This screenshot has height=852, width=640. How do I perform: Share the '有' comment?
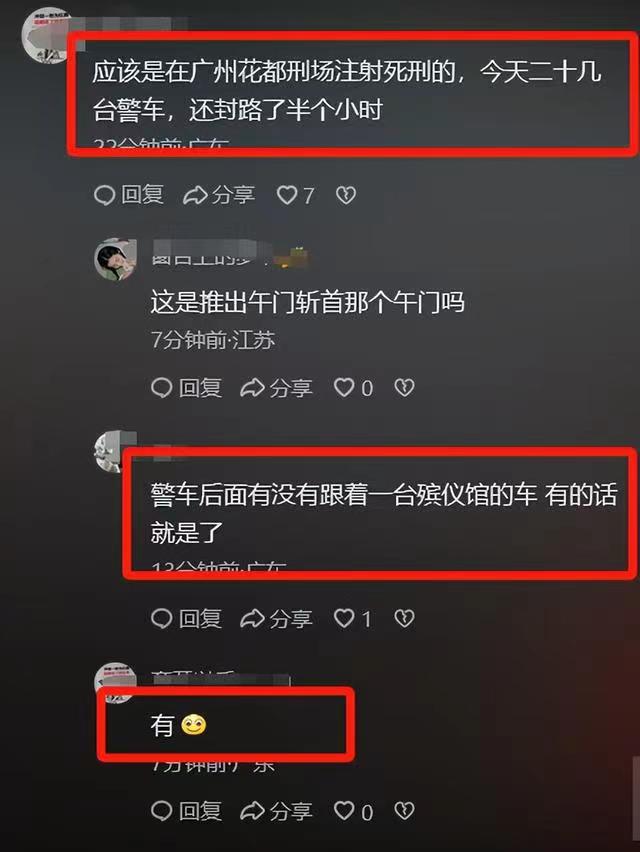[x=277, y=811]
